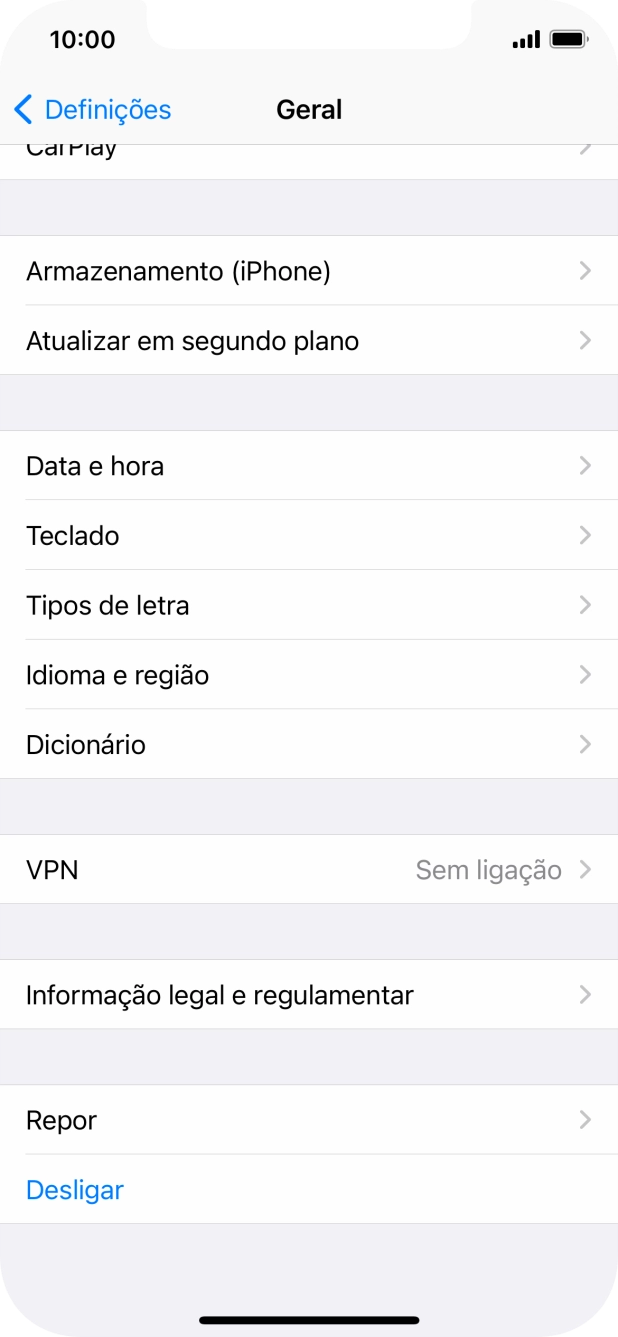Open Data e hora settings

click(308, 466)
